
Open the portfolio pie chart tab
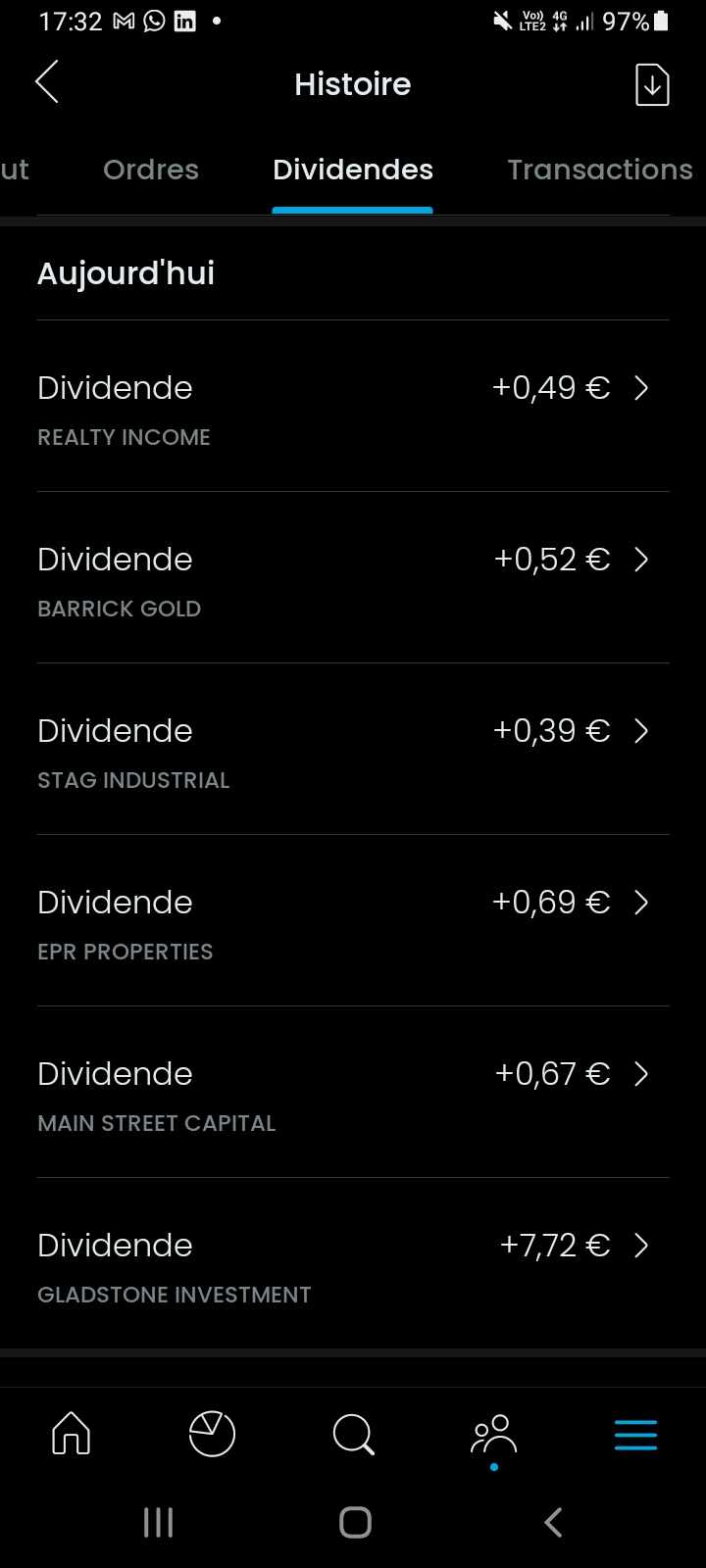(x=212, y=1435)
